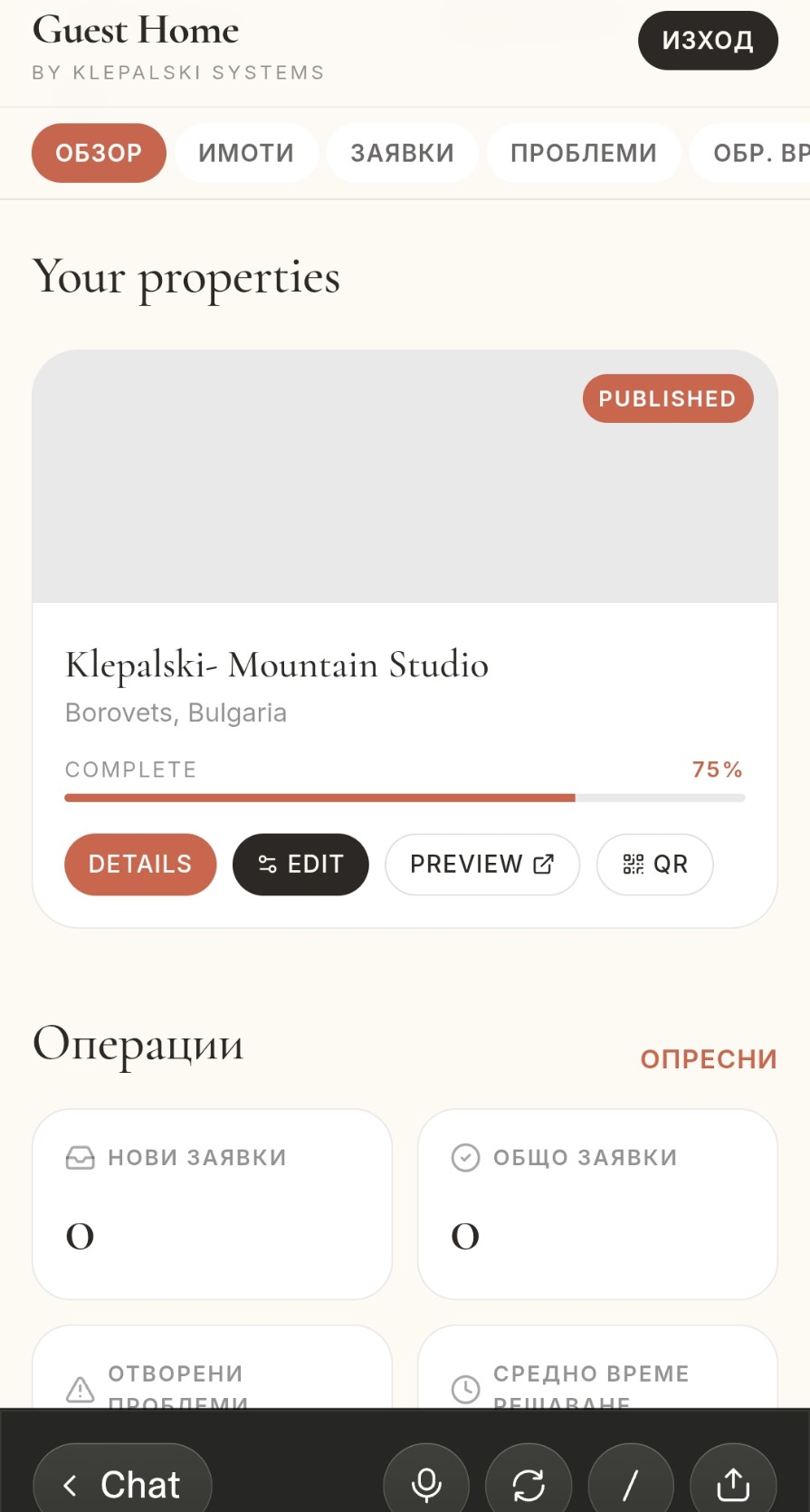The width and height of the screenshot is (810, 1512).
Task: Refresh operations with ОПРЕСНИ
Action: (709, 1059)
